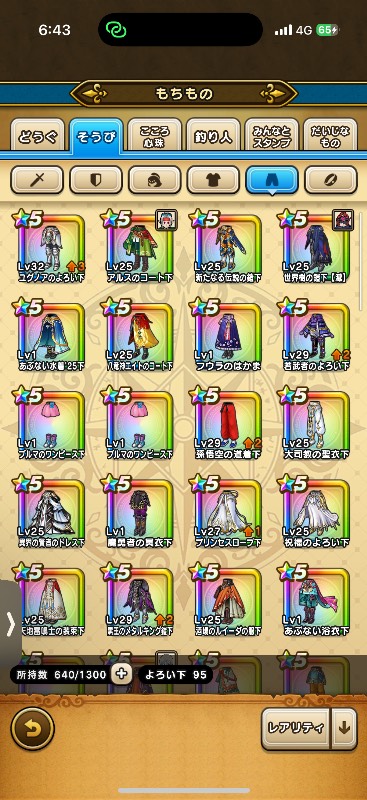Viewport: 367px width, 800px height.
Task: Filter equipment by helmet icon
Action: 155,180
